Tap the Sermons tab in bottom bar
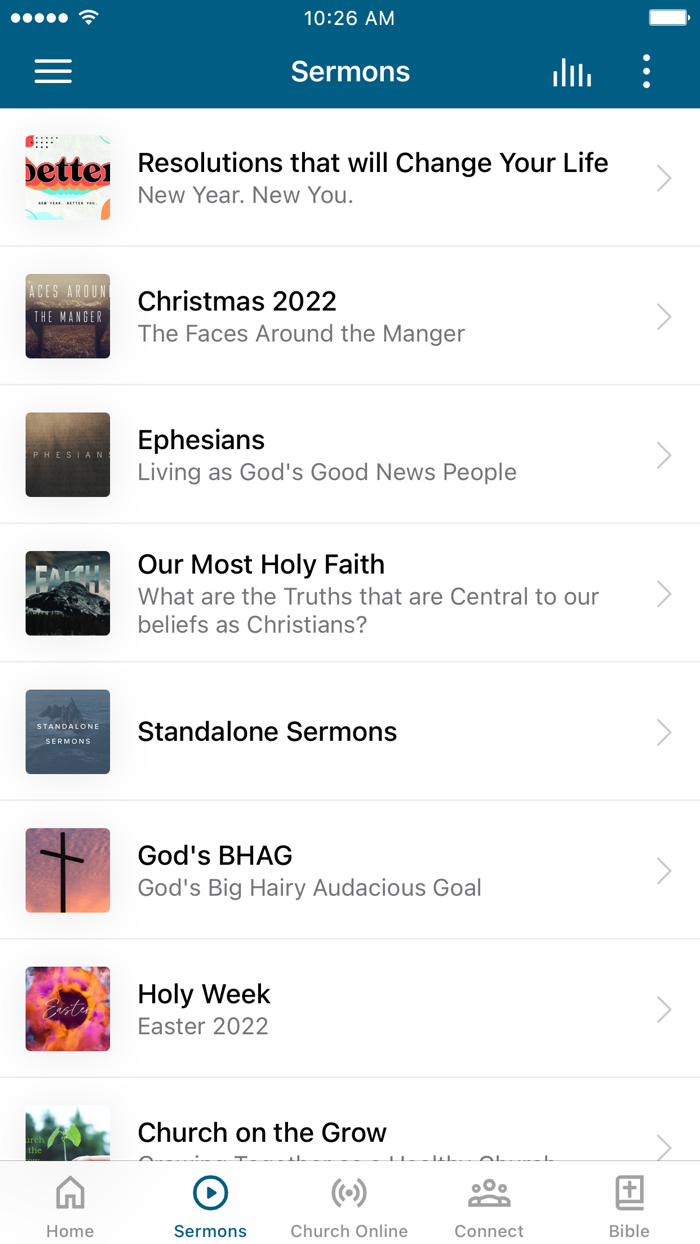700x1244 pixels. click(x=210, y=1205)
